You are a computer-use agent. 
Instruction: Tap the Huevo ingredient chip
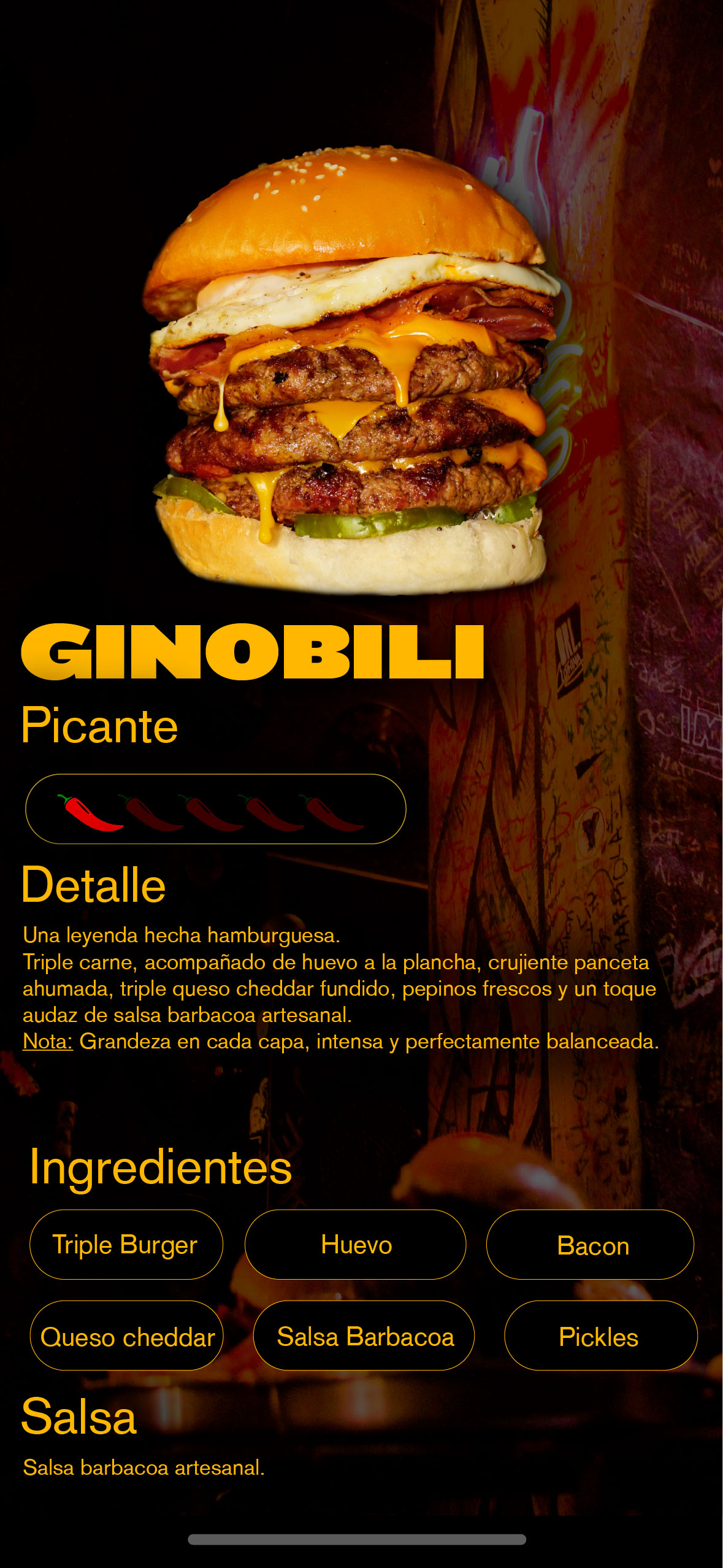click(x=356, y=1245)
